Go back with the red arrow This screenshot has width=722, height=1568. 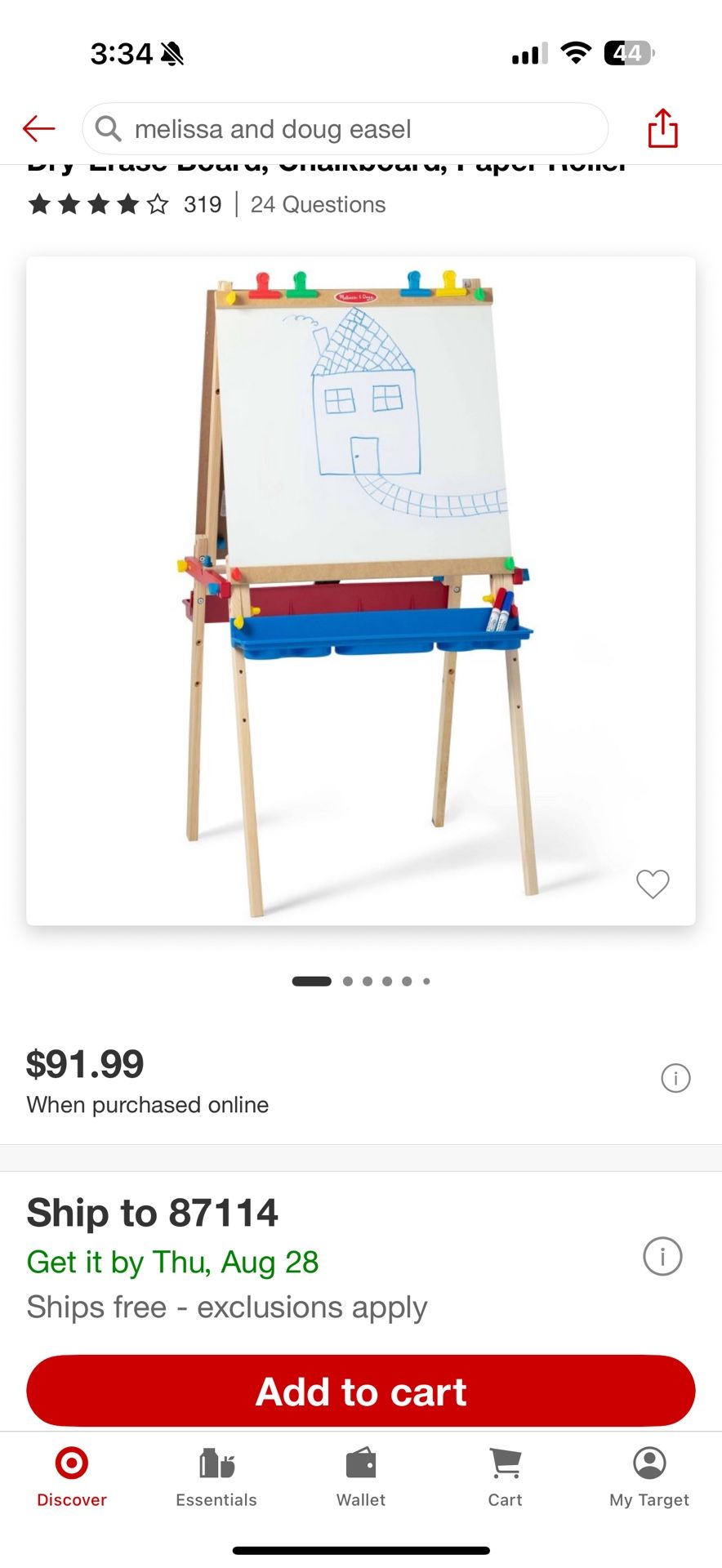[x=38, y=129]
